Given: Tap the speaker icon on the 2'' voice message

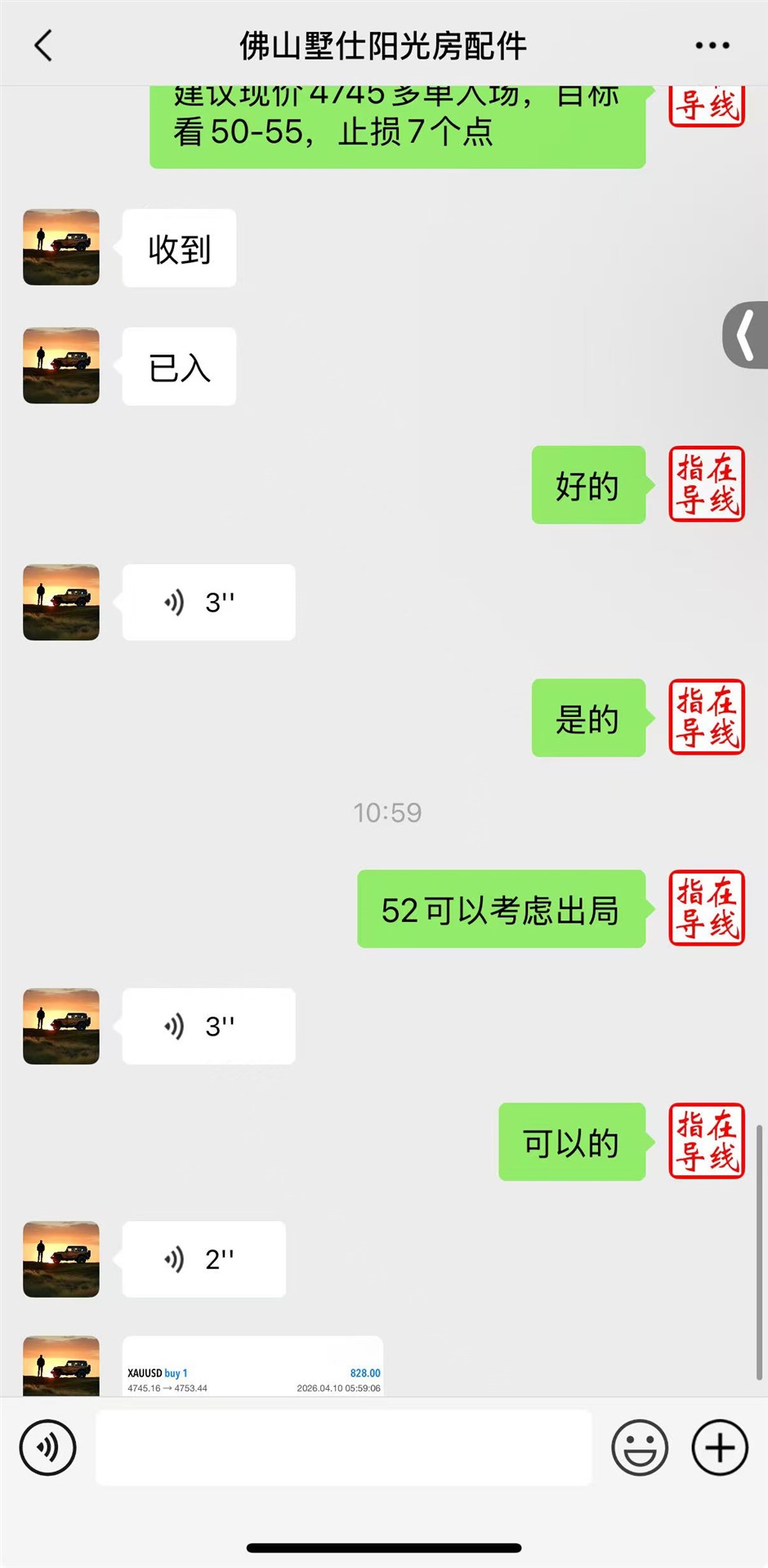Looking at the screenshot, I should pyautogui.click(x=174, y=1259).
